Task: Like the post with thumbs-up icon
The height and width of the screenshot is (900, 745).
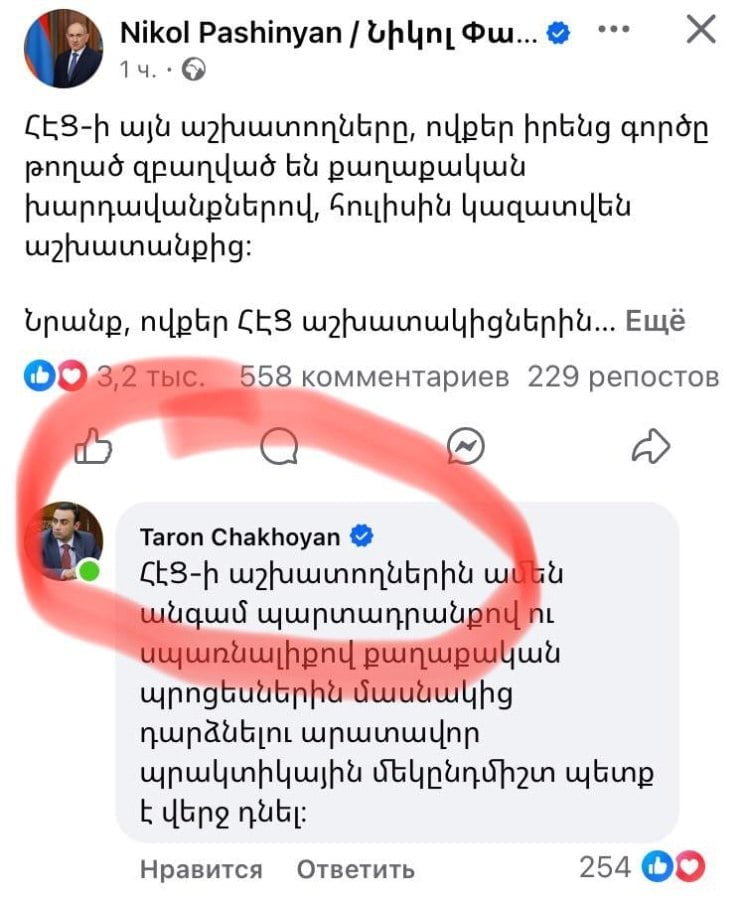Action: (94, 447)
